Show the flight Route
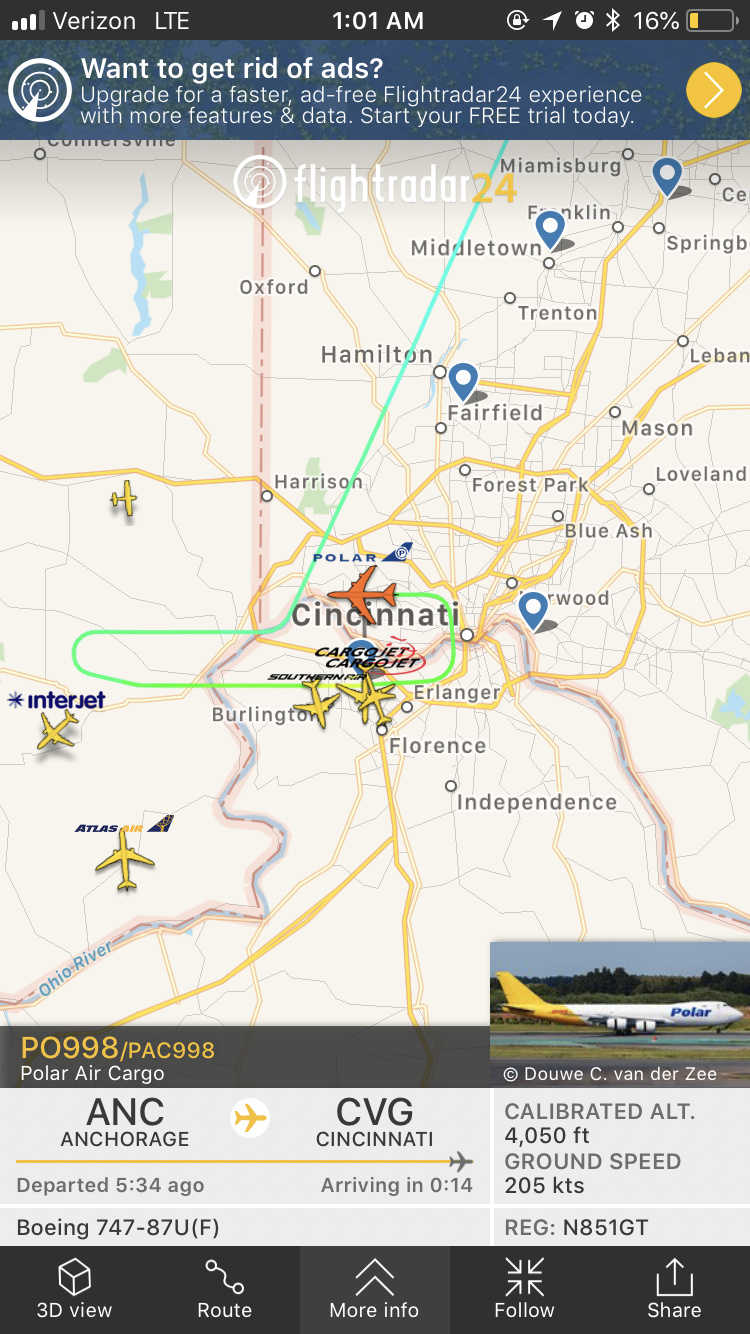 pyautogui.click(x=224, y=1289)
